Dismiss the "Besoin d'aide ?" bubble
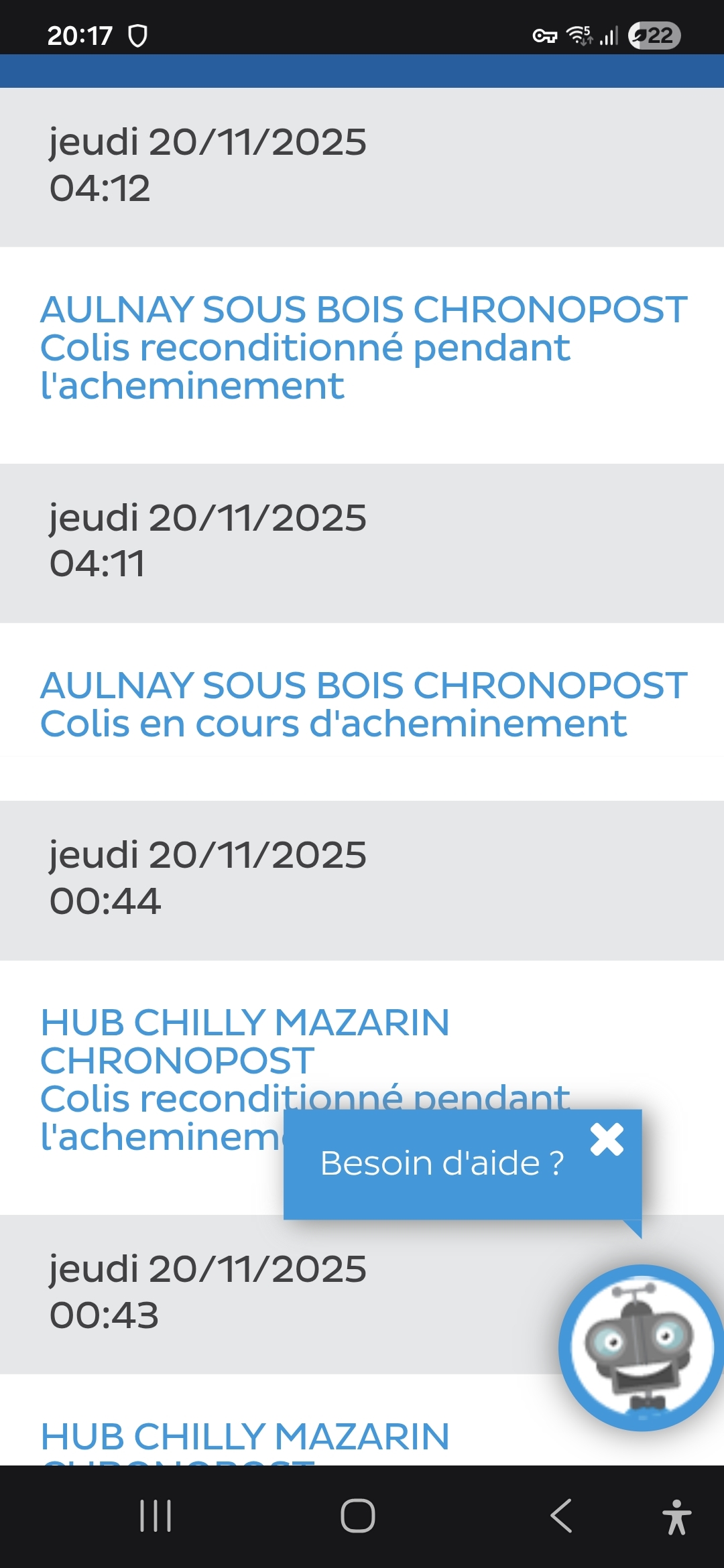The width and height of the screenshot is (724, 1568). tap(607, 1140)
